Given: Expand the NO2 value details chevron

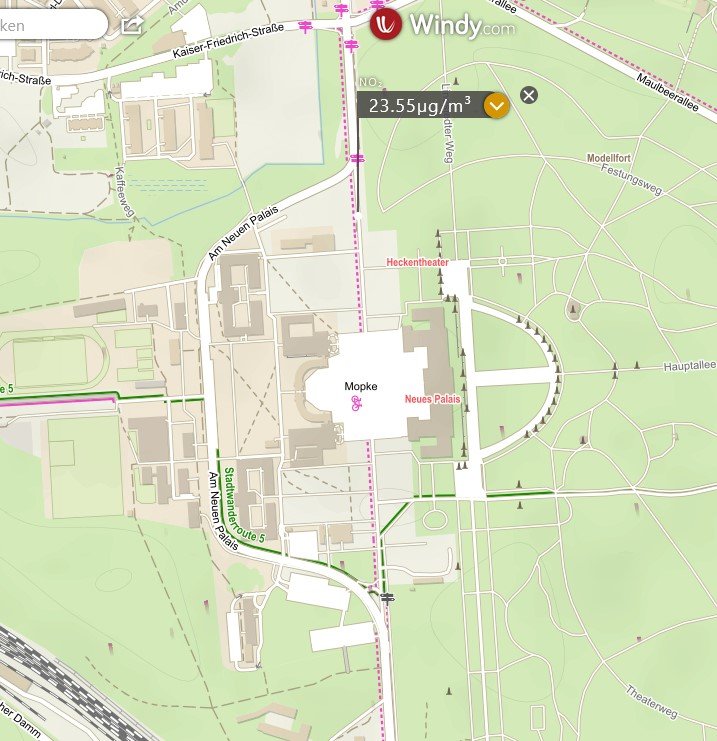Looking at the screenshot, I should tap(497, 105).
